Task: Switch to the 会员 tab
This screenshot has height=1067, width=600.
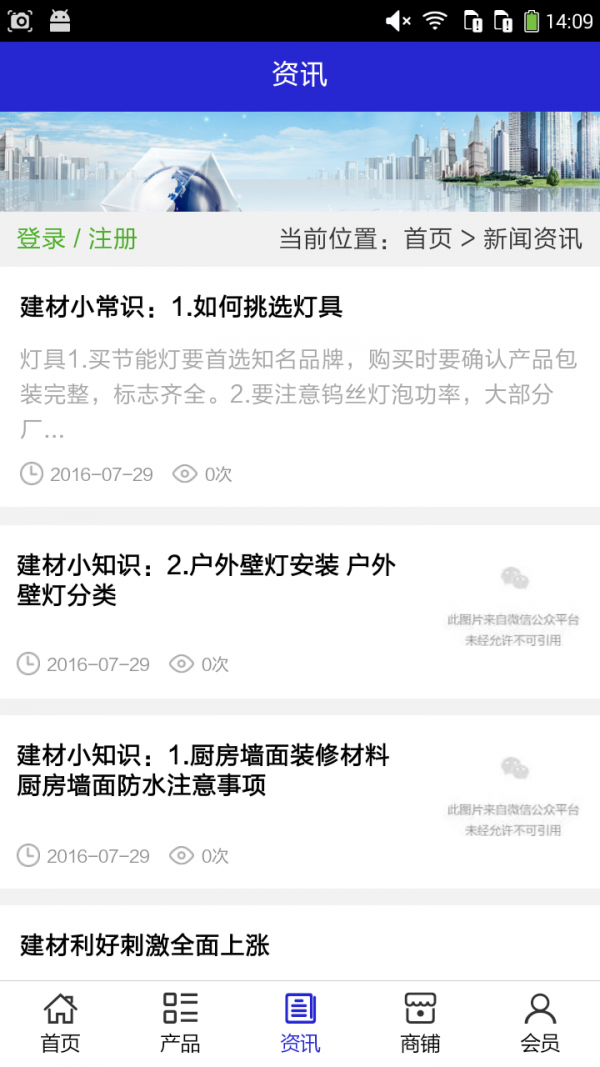Action: pyautogui.click(x=540, y=1023)
